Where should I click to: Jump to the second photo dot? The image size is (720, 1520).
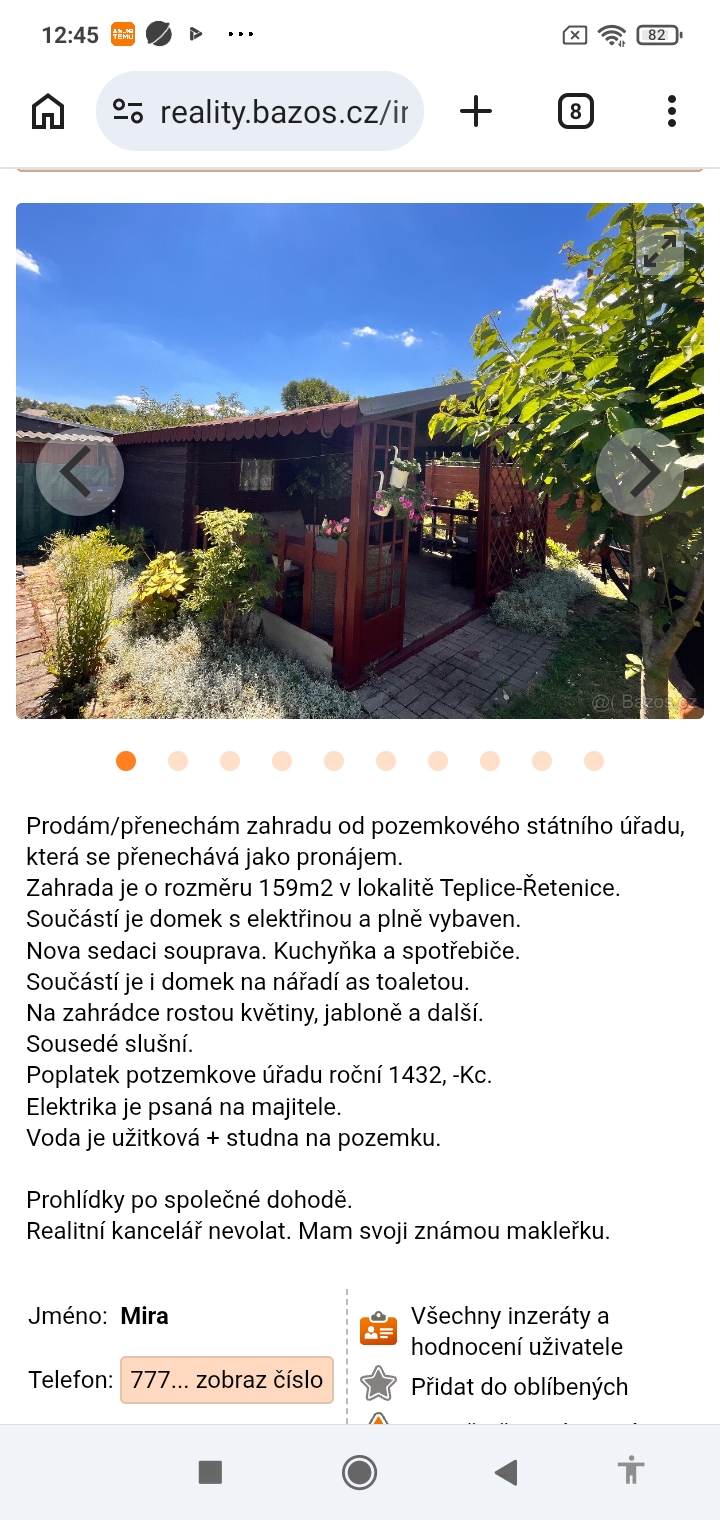[178, 761]
